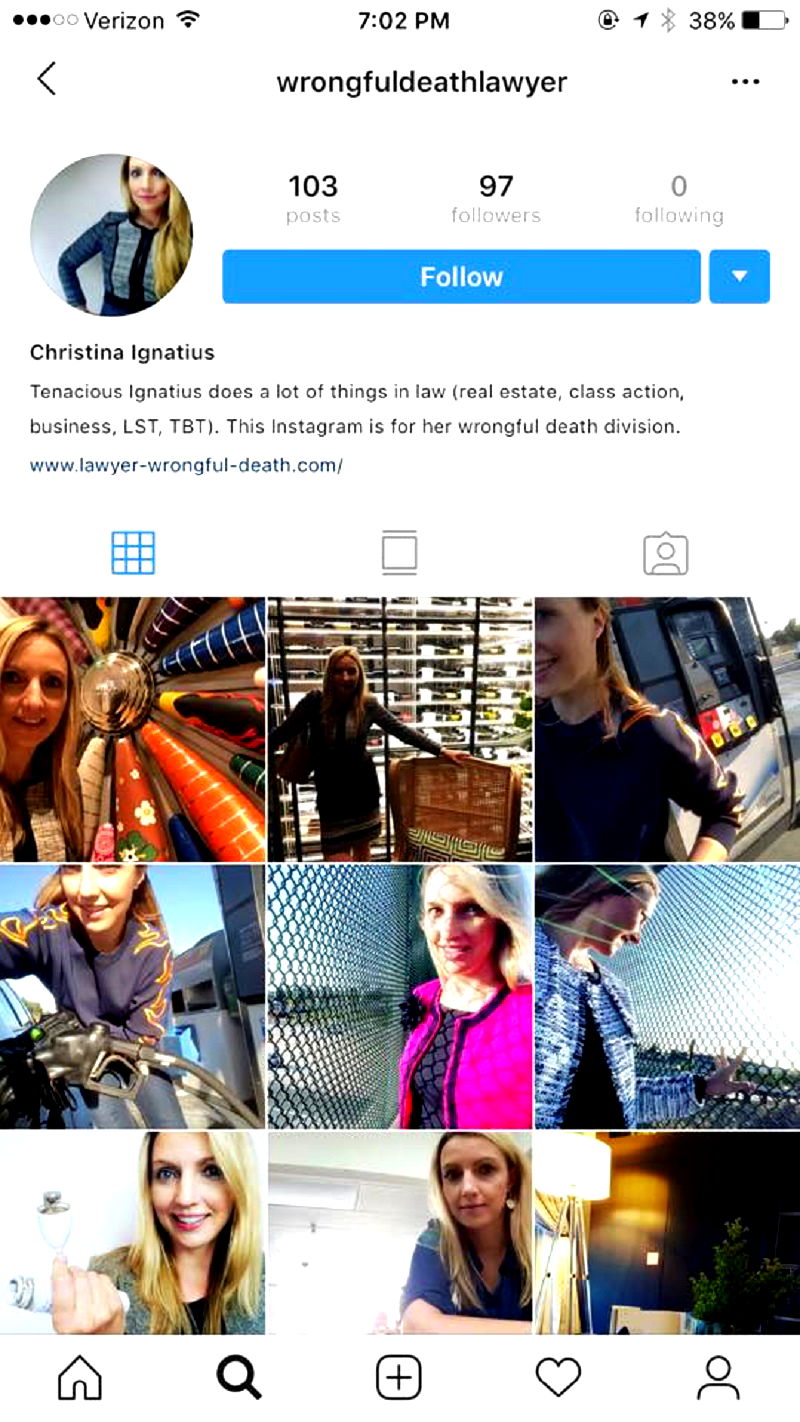Create a new post with plus button
The image size is (800, 1422).
398,1379
